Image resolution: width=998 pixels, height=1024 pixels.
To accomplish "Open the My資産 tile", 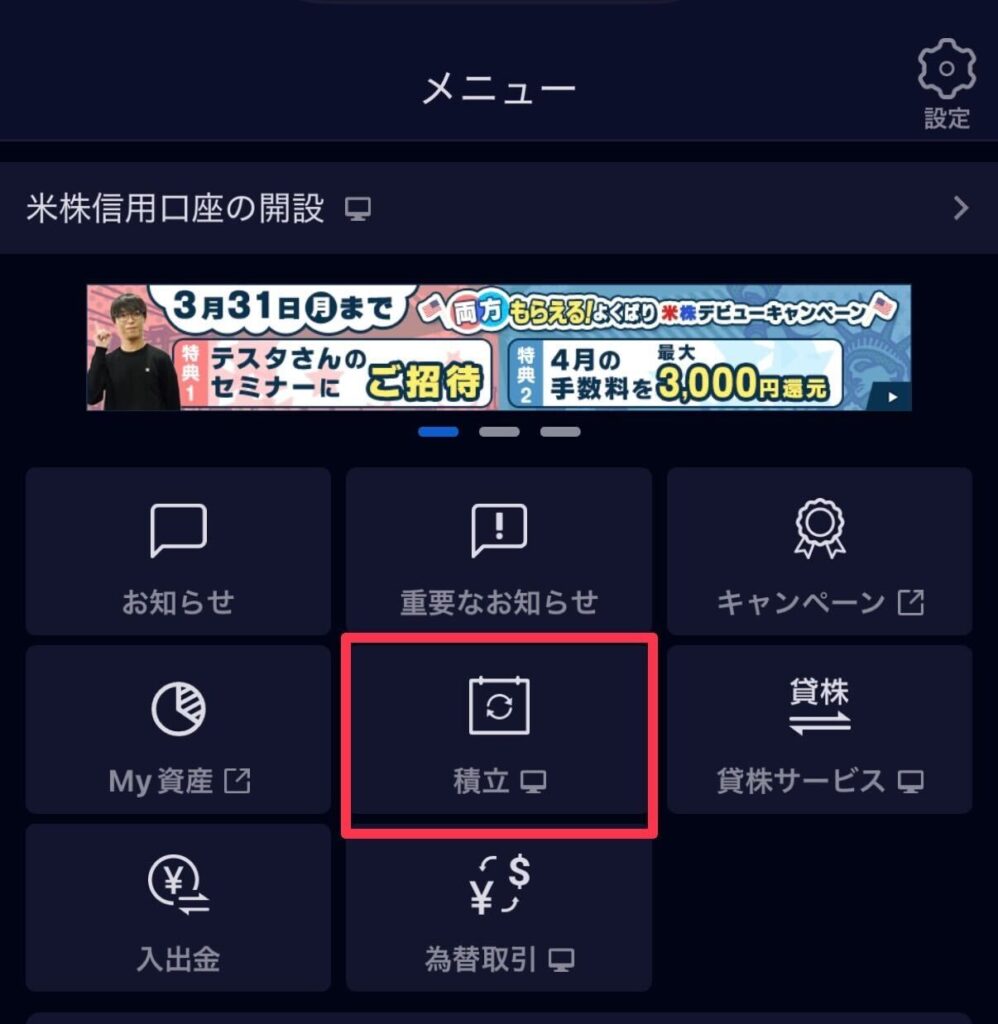I will tap(178, 729).
